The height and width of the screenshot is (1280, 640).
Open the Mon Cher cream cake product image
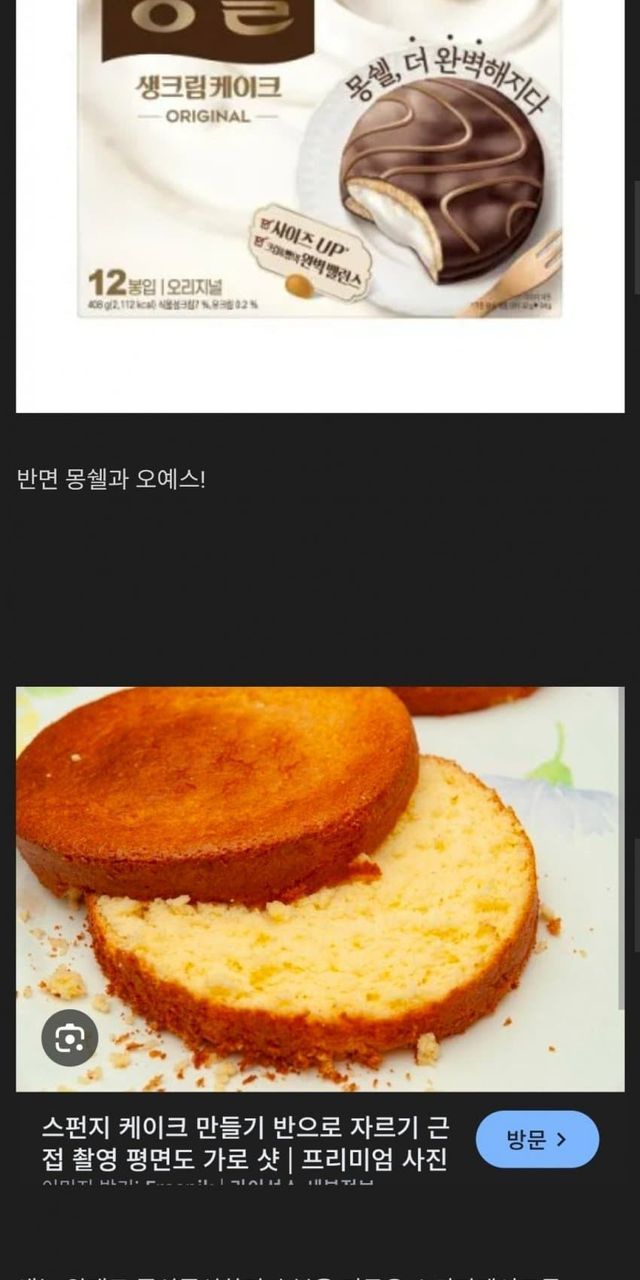(320, 160)
